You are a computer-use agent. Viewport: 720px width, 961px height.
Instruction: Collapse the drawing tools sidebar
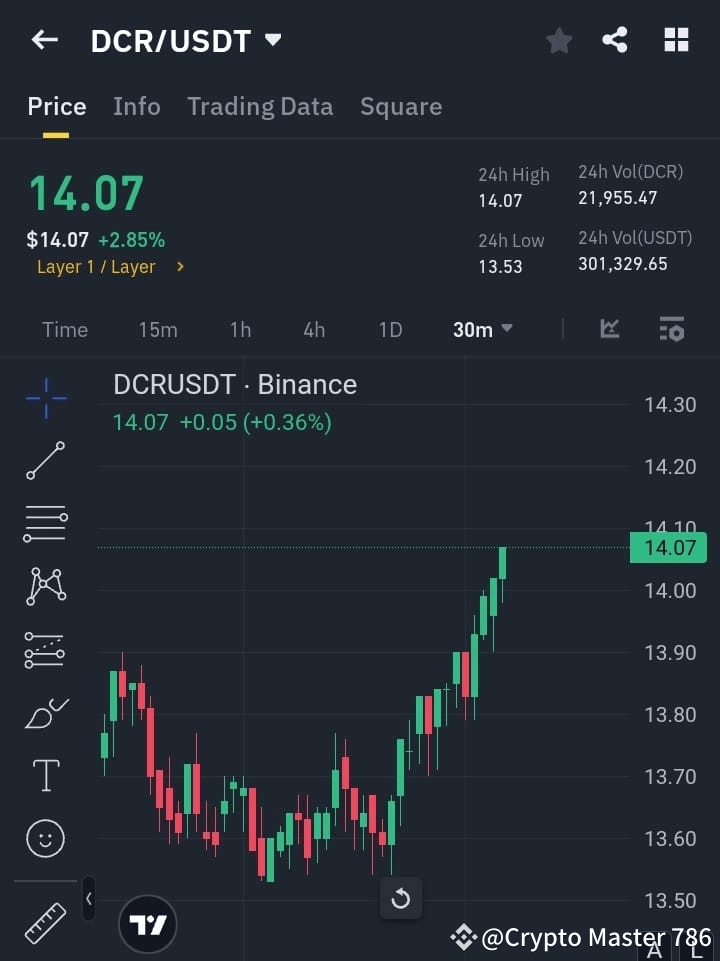[x=88, y=899]
